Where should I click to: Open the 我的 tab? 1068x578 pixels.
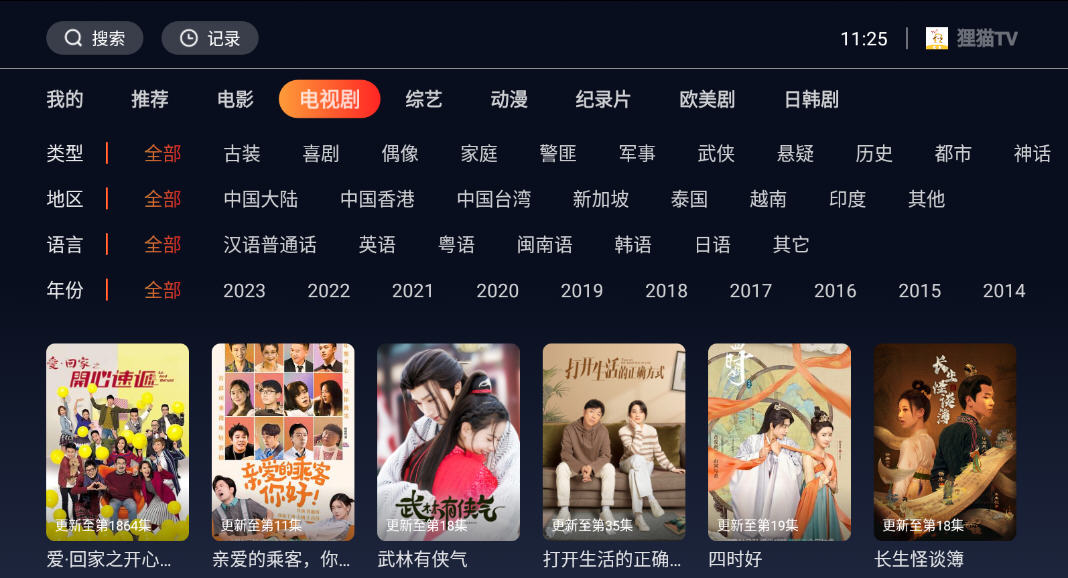[x=65, y=99]
